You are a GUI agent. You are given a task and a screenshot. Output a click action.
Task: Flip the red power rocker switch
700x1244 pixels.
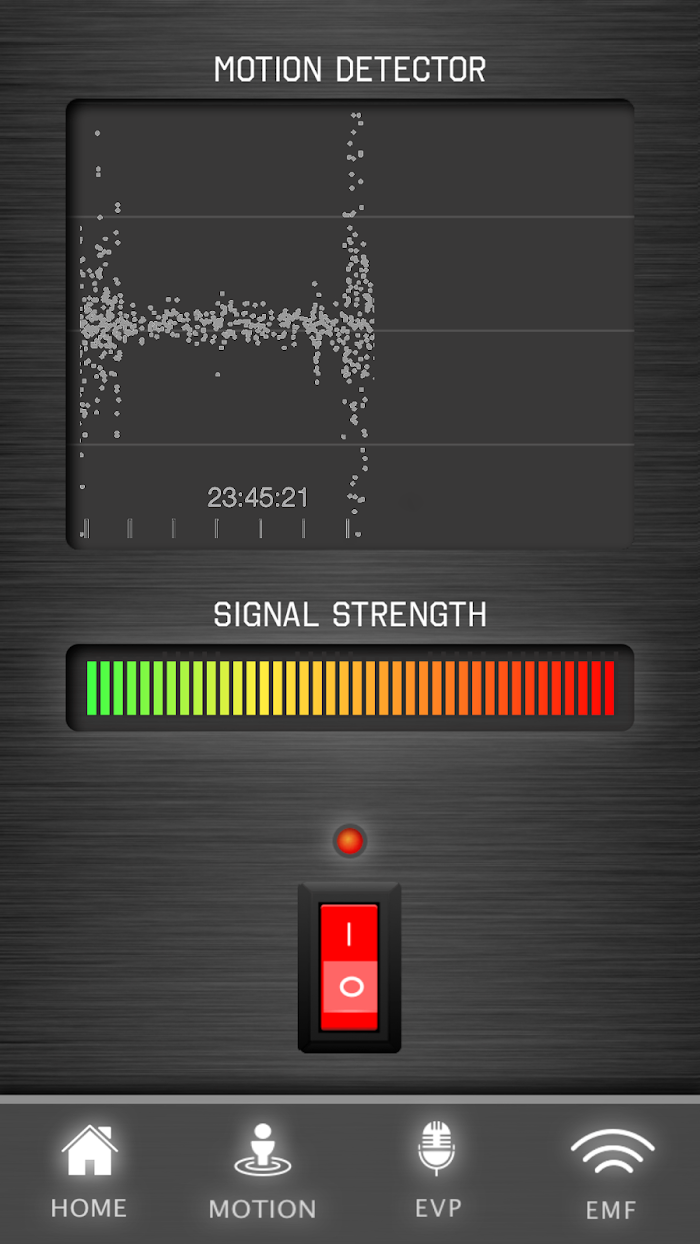click(x=349, y=967)
